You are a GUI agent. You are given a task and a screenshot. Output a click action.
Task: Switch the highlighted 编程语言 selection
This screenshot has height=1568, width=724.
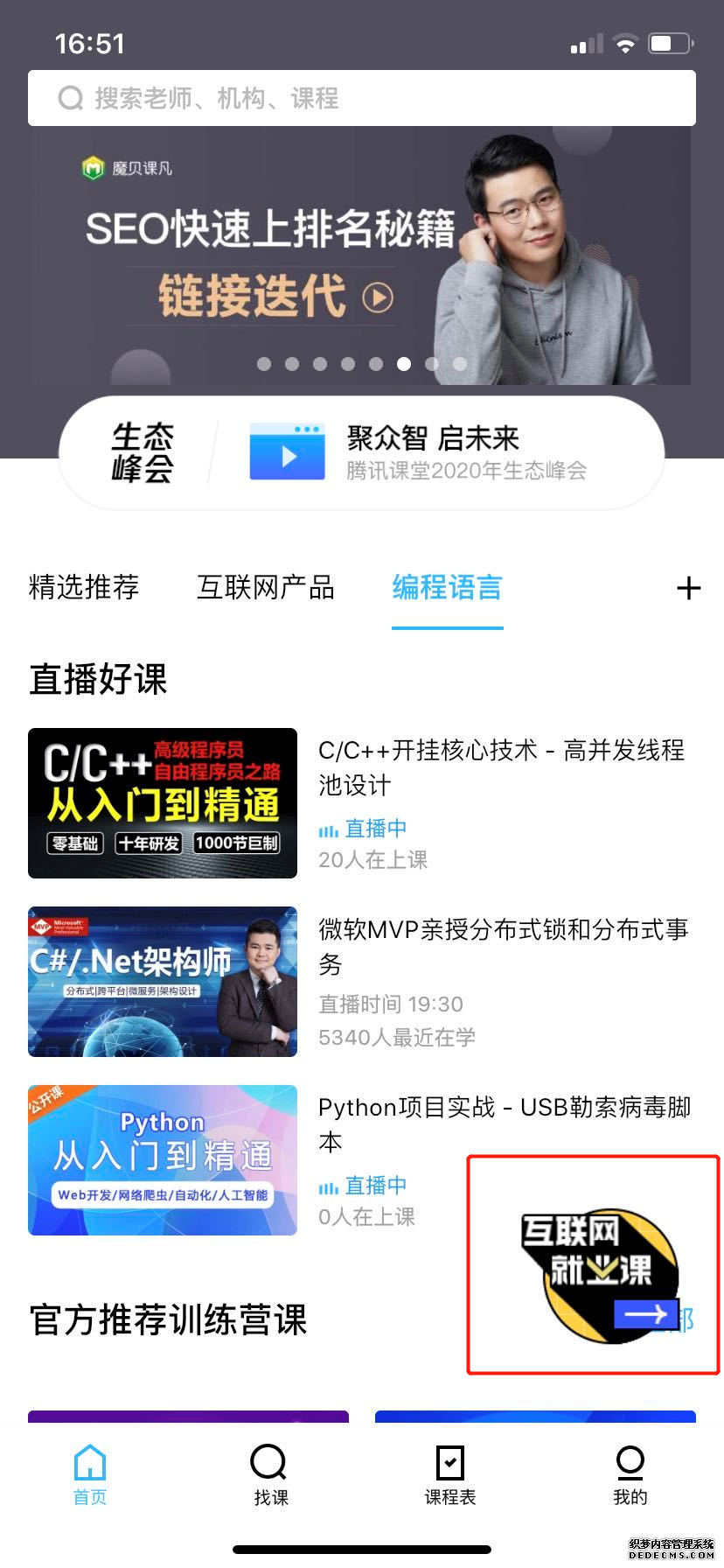pyautogui.click(x=447, y=588)
